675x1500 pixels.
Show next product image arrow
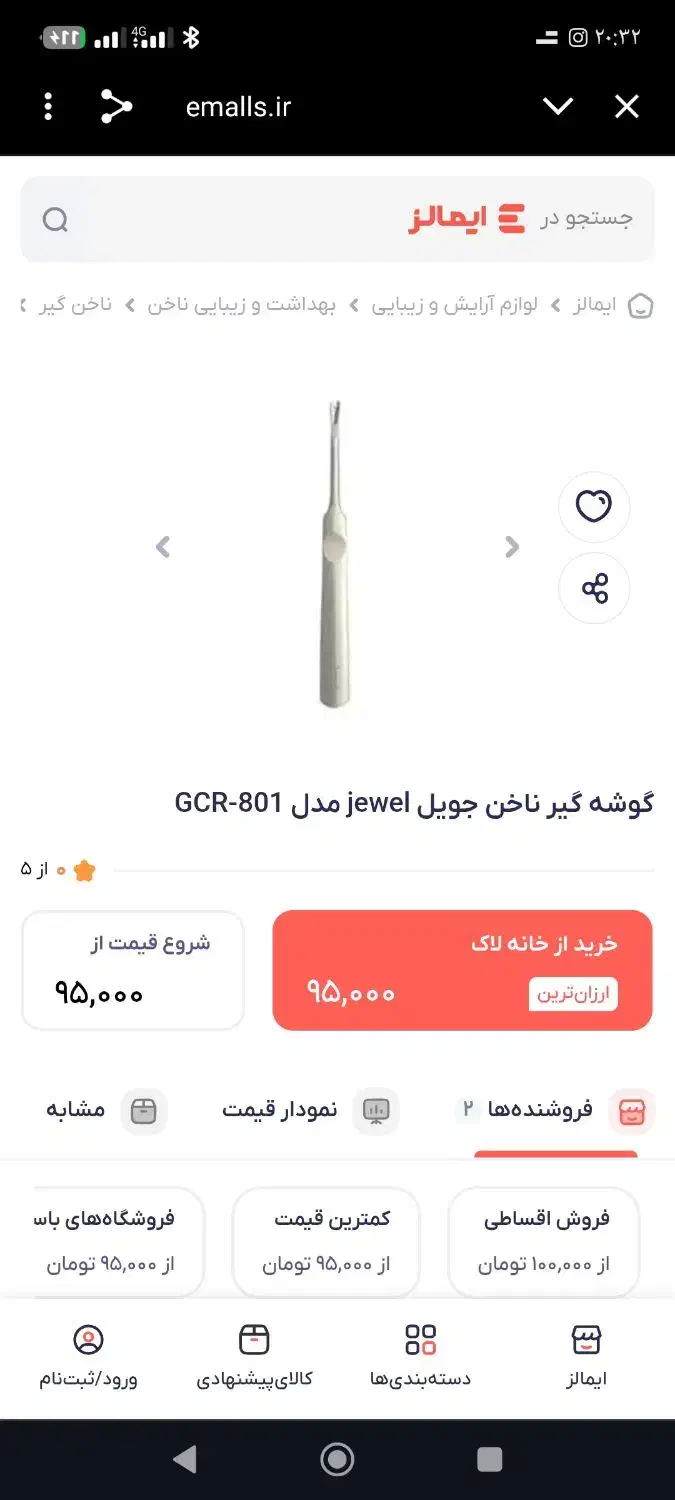(x=512, y=547)
